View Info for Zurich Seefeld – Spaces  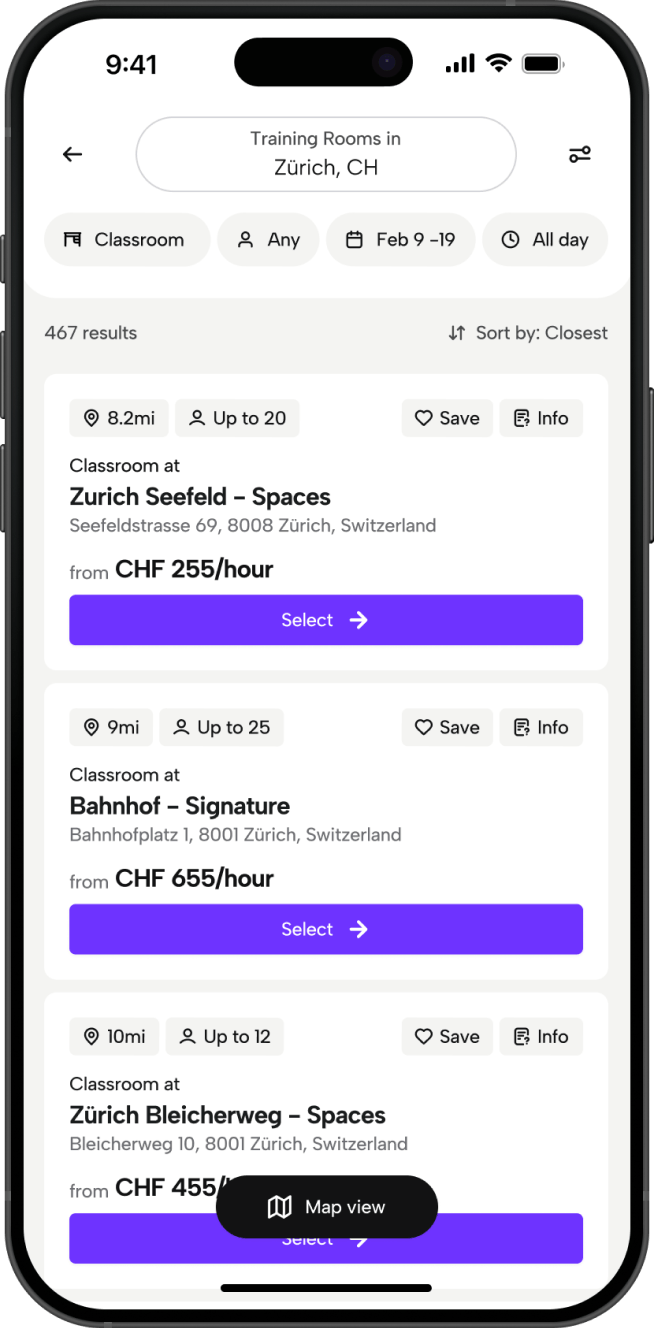(540, 418)
